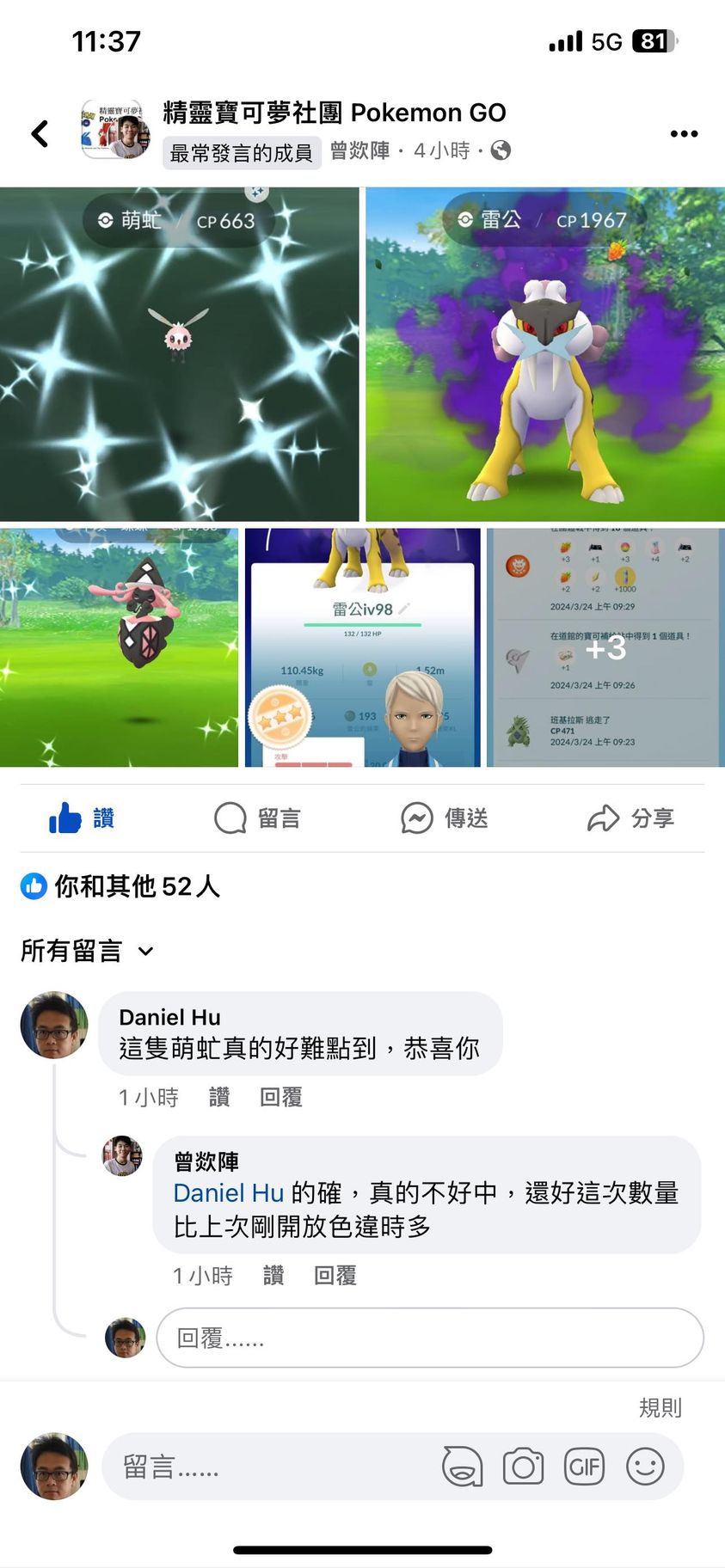The image size is (725, 1568).
Task: Go back using the back arrow
Action: tap(40, 133)
